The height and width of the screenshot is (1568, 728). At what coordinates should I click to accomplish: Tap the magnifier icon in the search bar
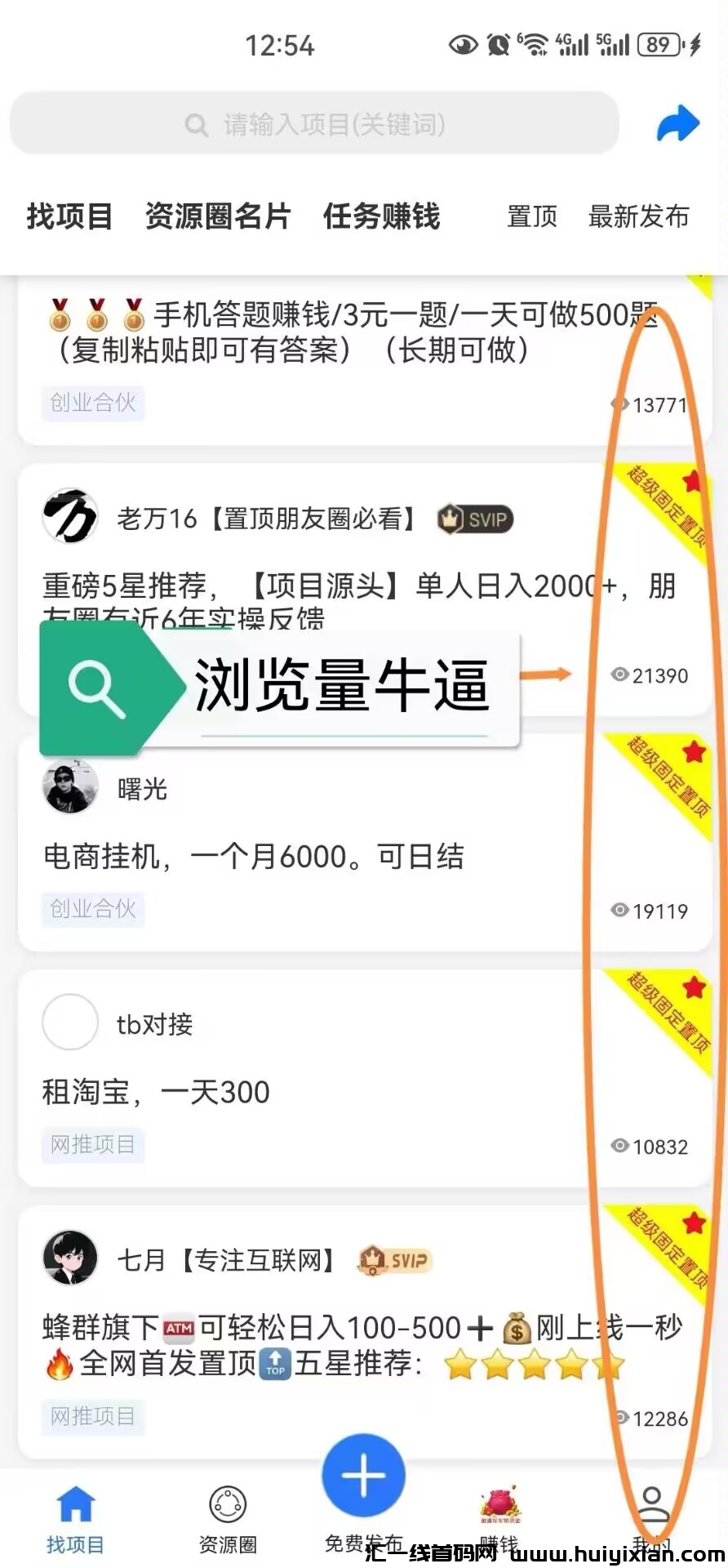(x=196, y=124)
